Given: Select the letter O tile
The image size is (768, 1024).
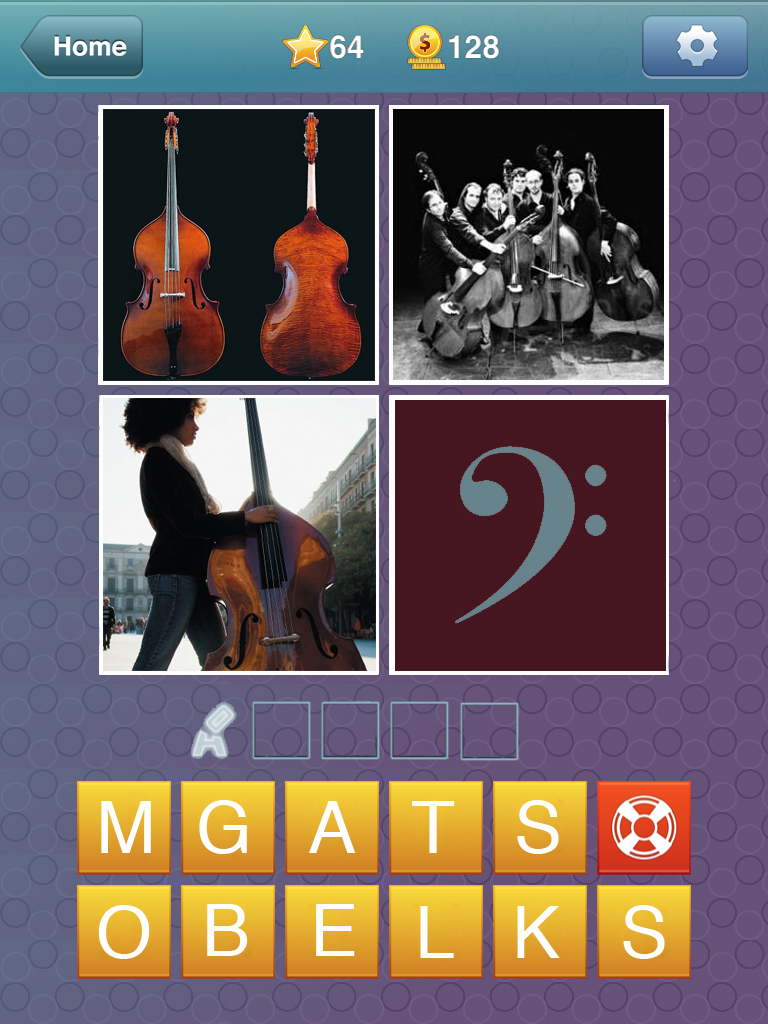Looking at the screenshot, I should pyautogui.click(x=125, y=931).
